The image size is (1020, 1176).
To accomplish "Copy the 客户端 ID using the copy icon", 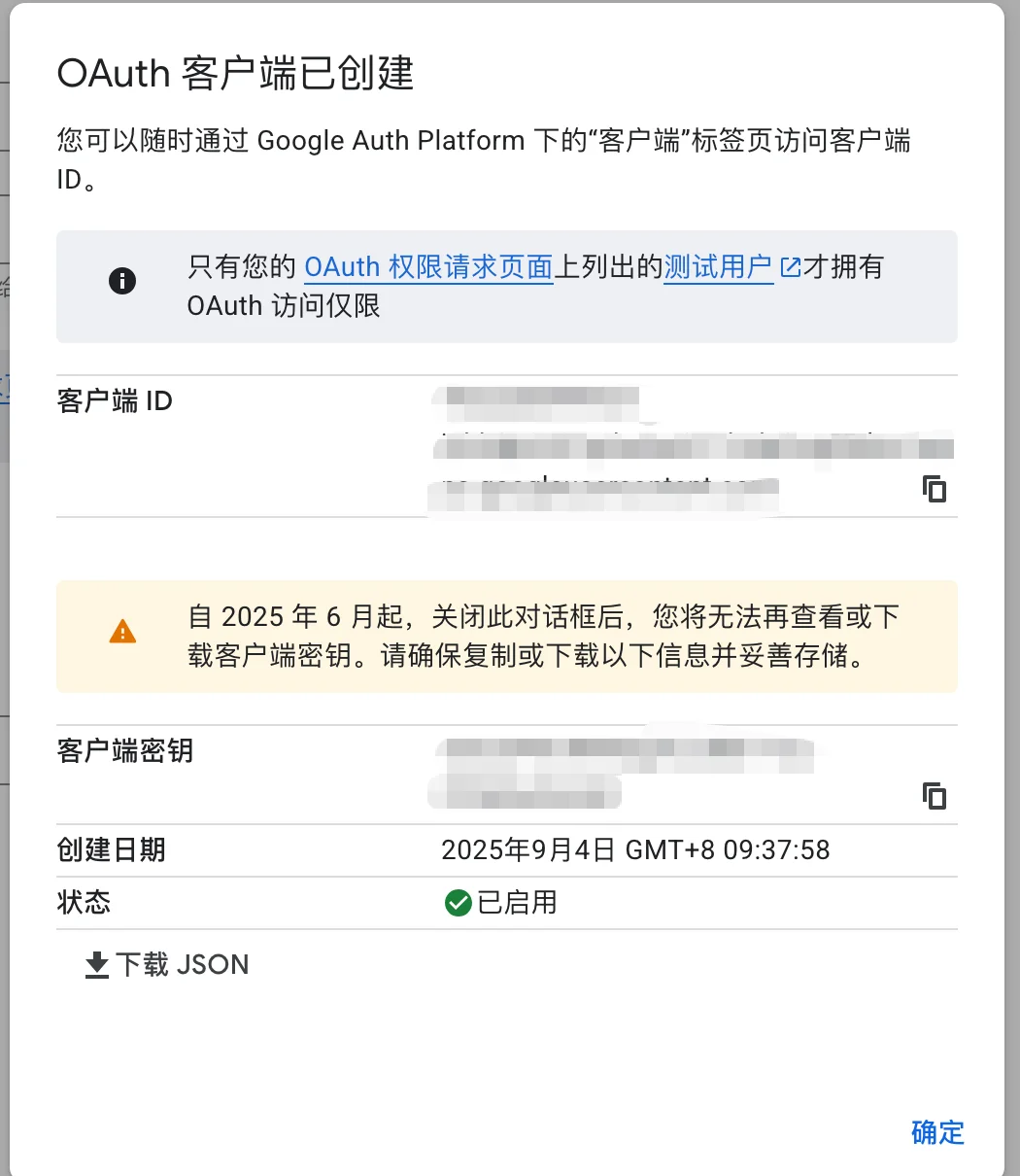I will pos(934,489).
